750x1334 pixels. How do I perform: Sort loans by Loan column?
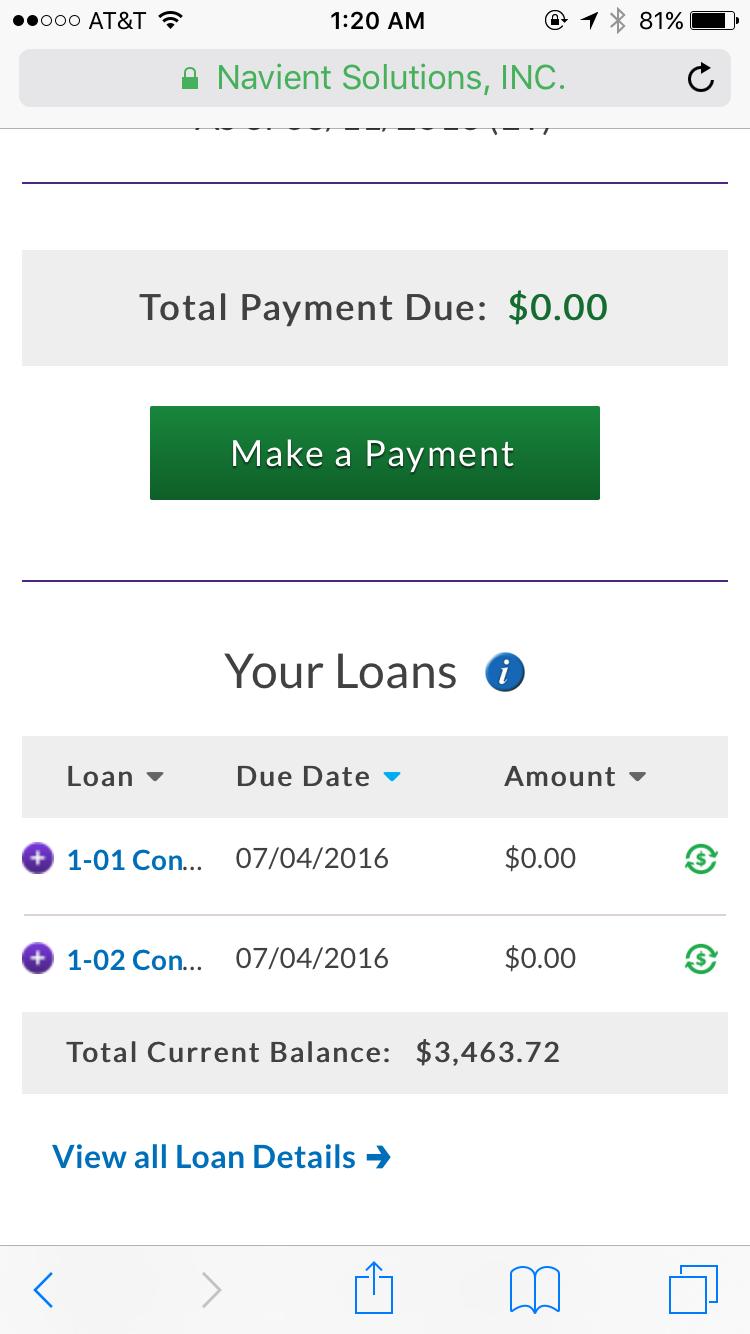coord(114,777)
